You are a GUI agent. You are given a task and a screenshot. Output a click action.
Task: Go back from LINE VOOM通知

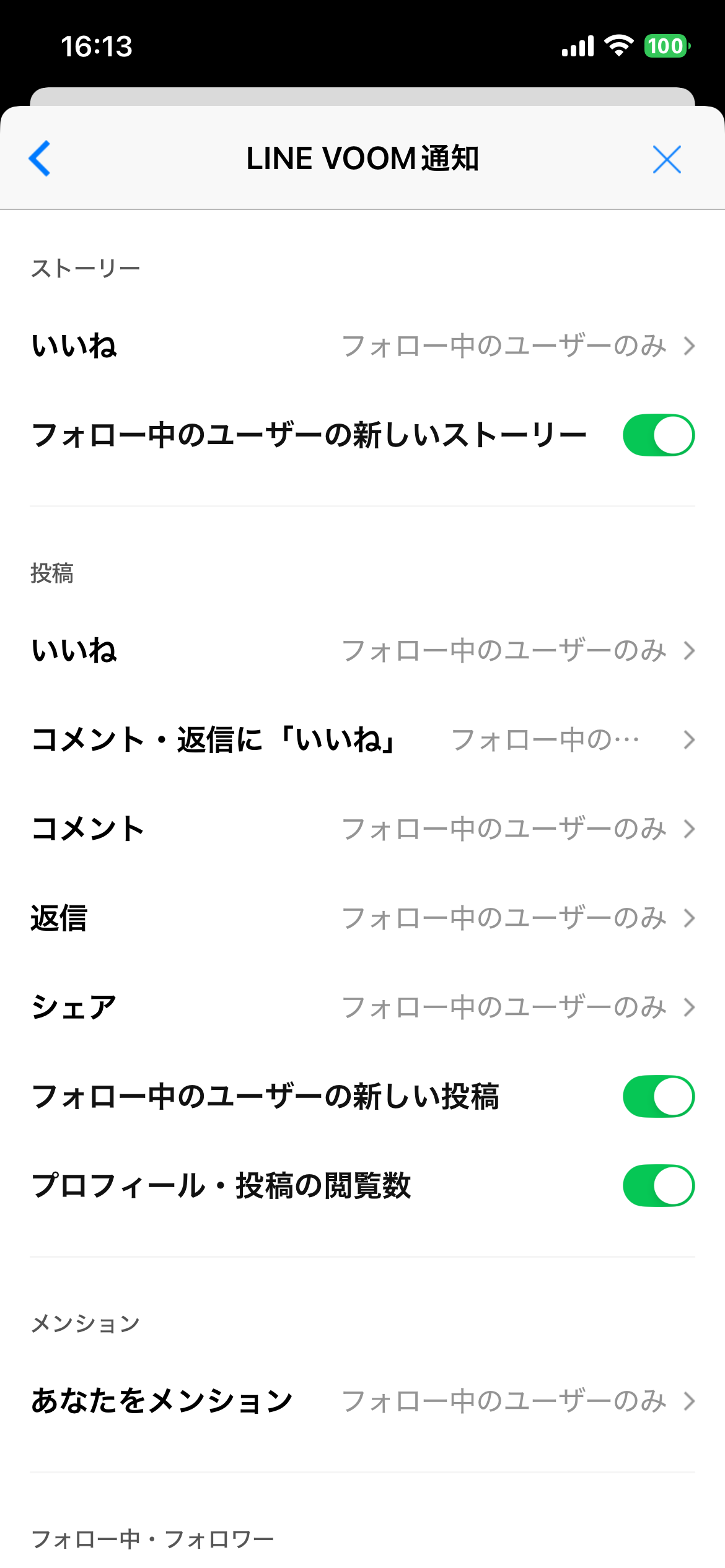point(40,159)
